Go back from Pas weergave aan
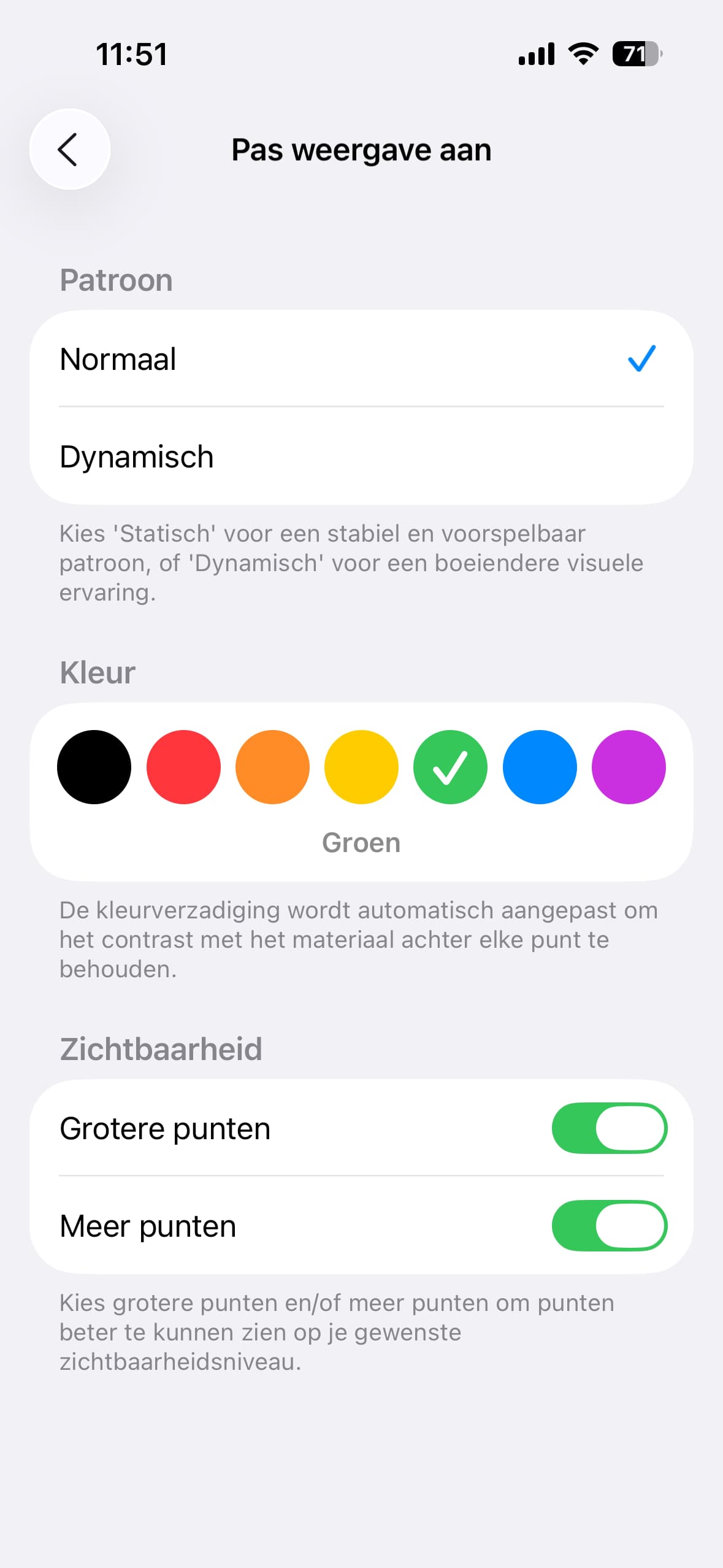This screenshot has height=1568, width=723. coord(69,149)
